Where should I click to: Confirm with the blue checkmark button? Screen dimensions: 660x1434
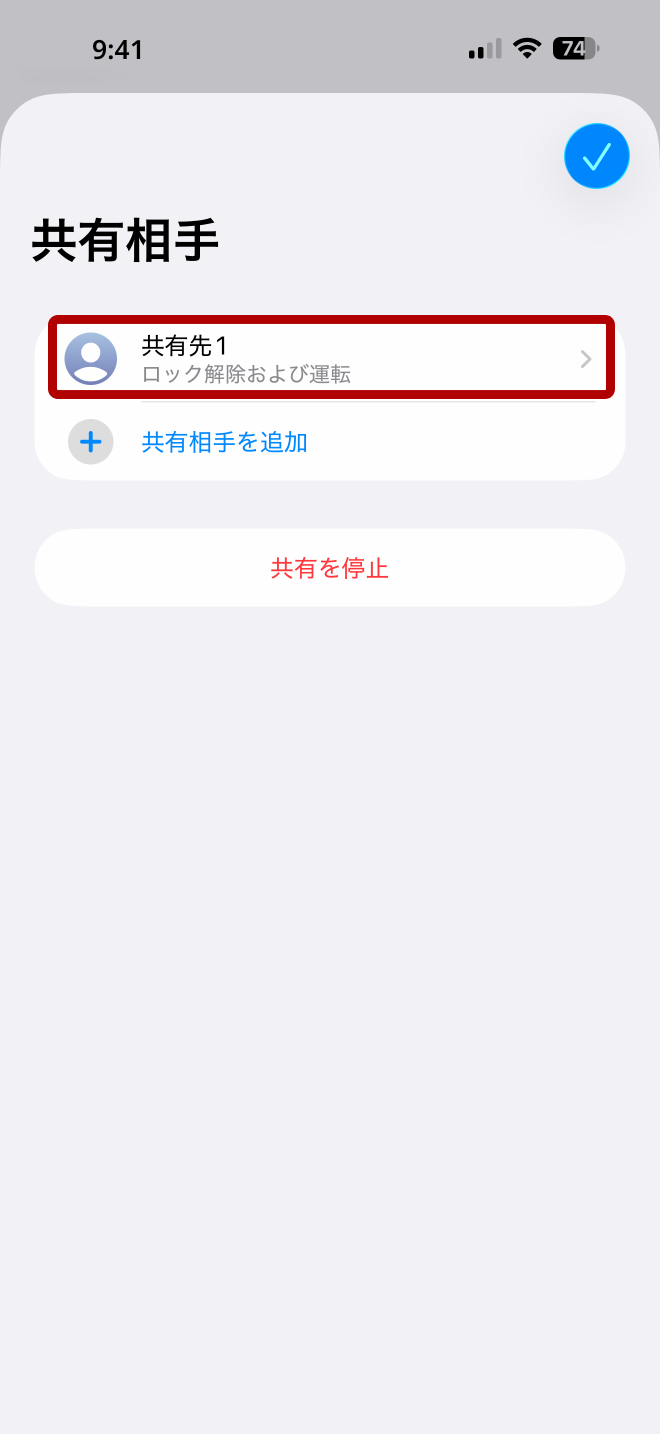click(596, 157)
